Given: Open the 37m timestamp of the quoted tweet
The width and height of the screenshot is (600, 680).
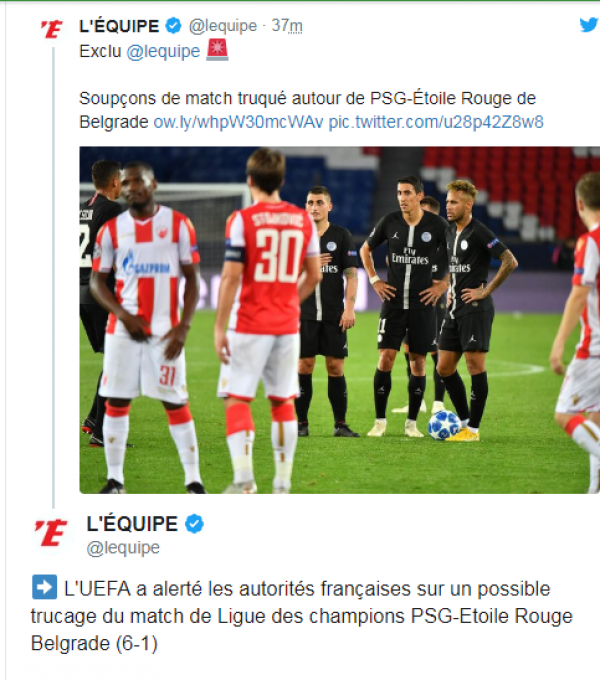Looking at the screenshot, I should point(287,26).
